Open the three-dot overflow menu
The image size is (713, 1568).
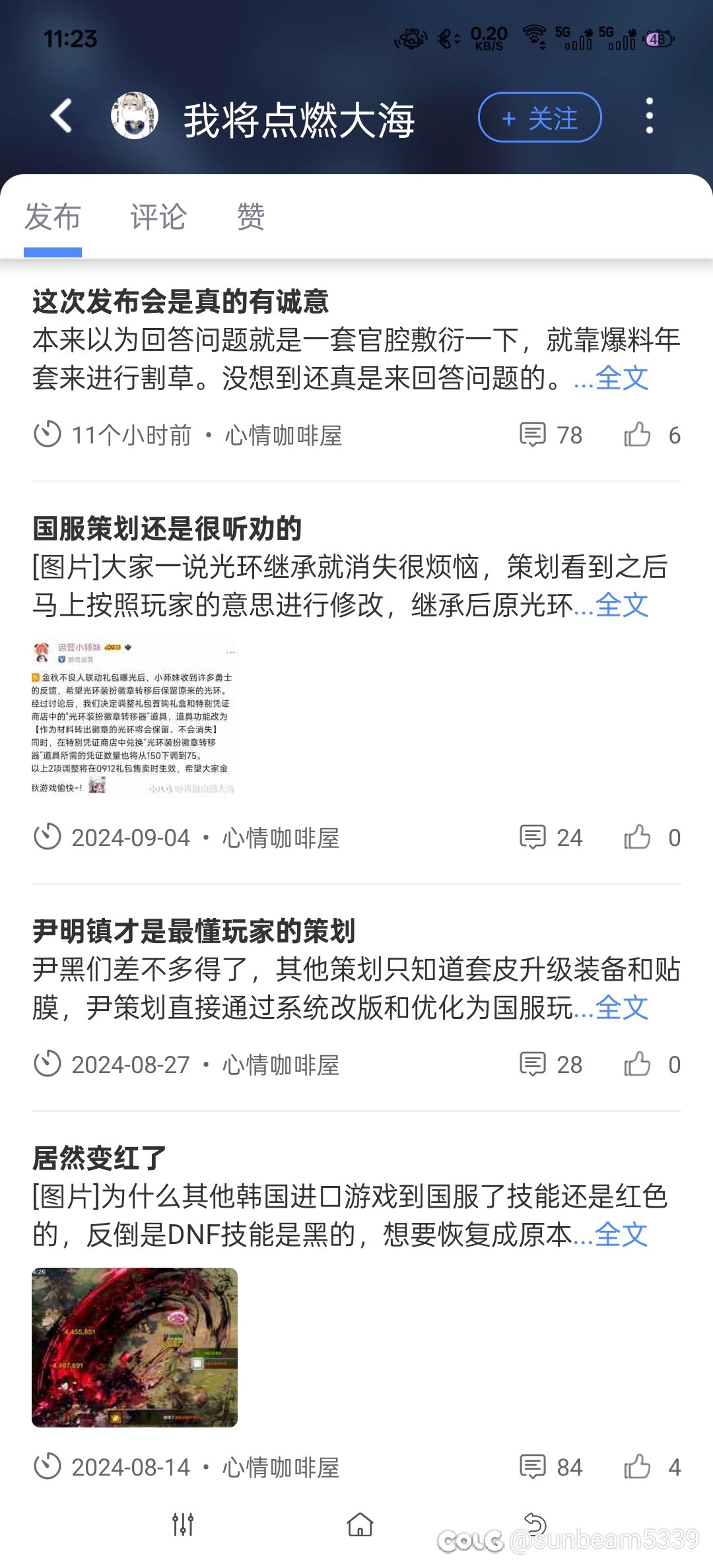click(x=650, y=116)
